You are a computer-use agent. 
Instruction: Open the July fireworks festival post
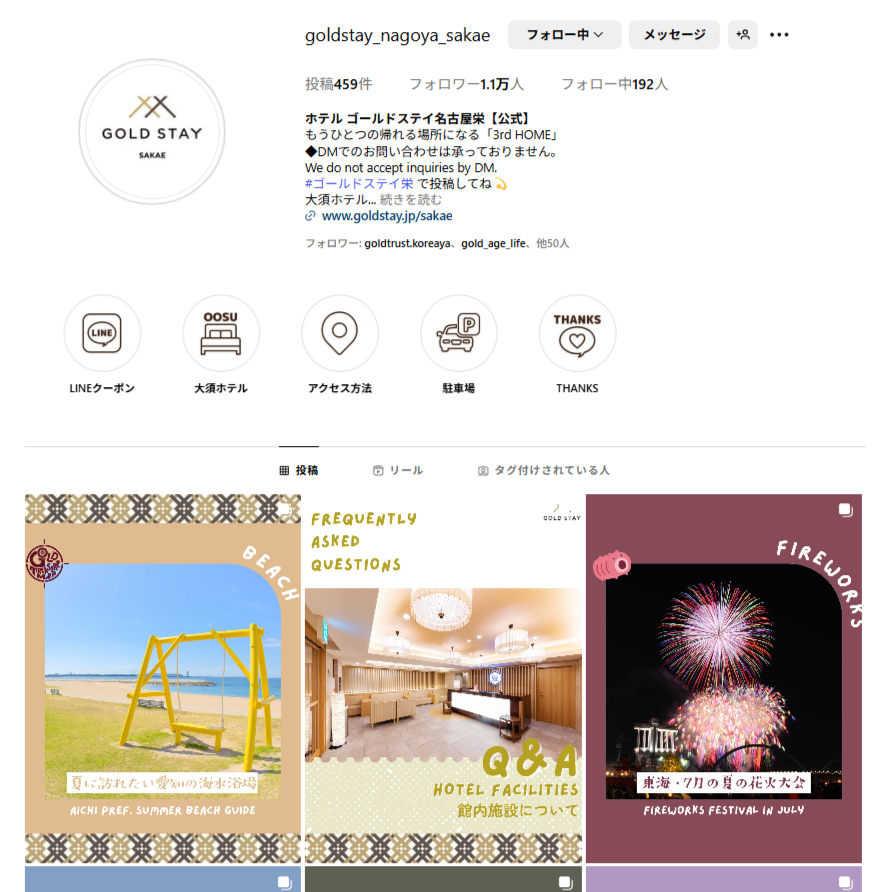coord(723,678)
